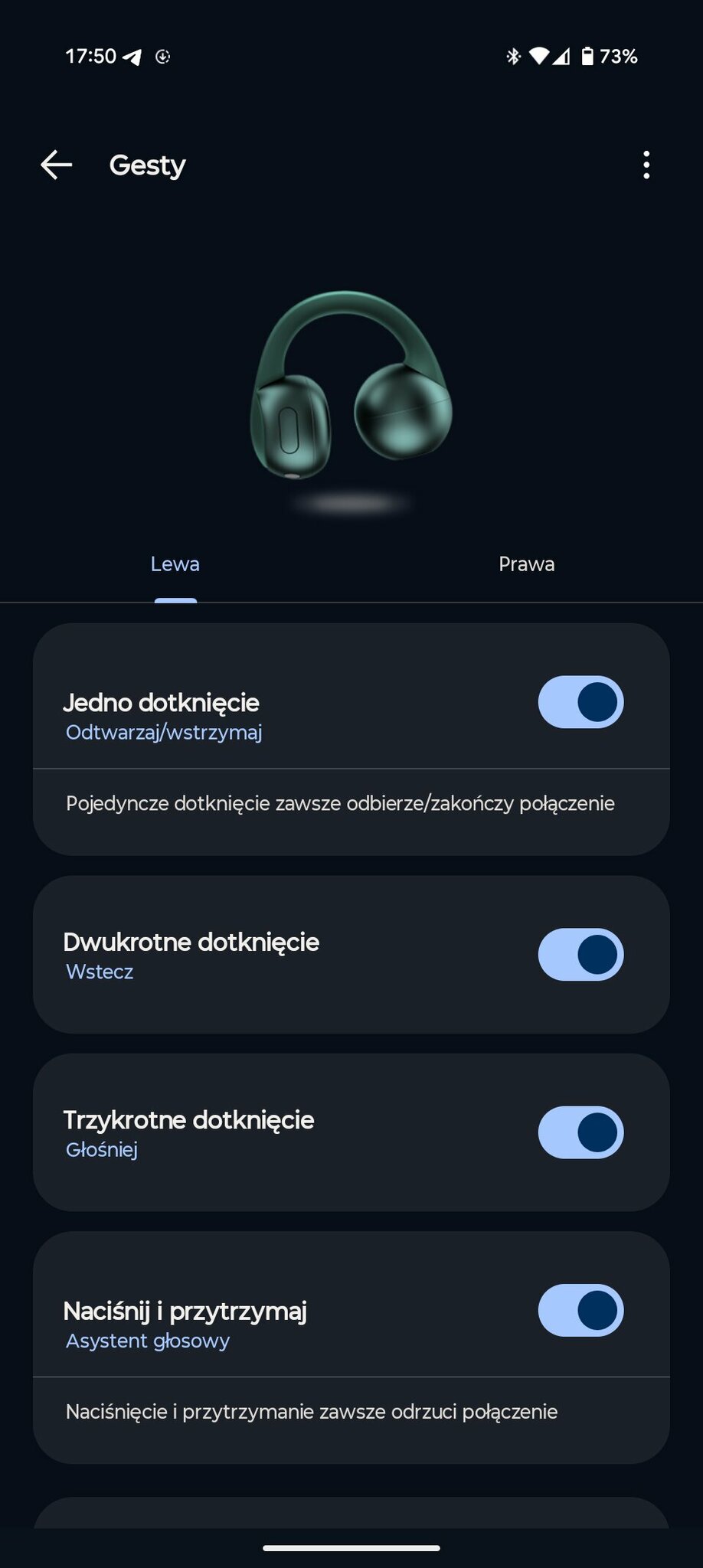
Task: Turn off Trzykrotne dotknięcie switch
Action: point(580,1132)
